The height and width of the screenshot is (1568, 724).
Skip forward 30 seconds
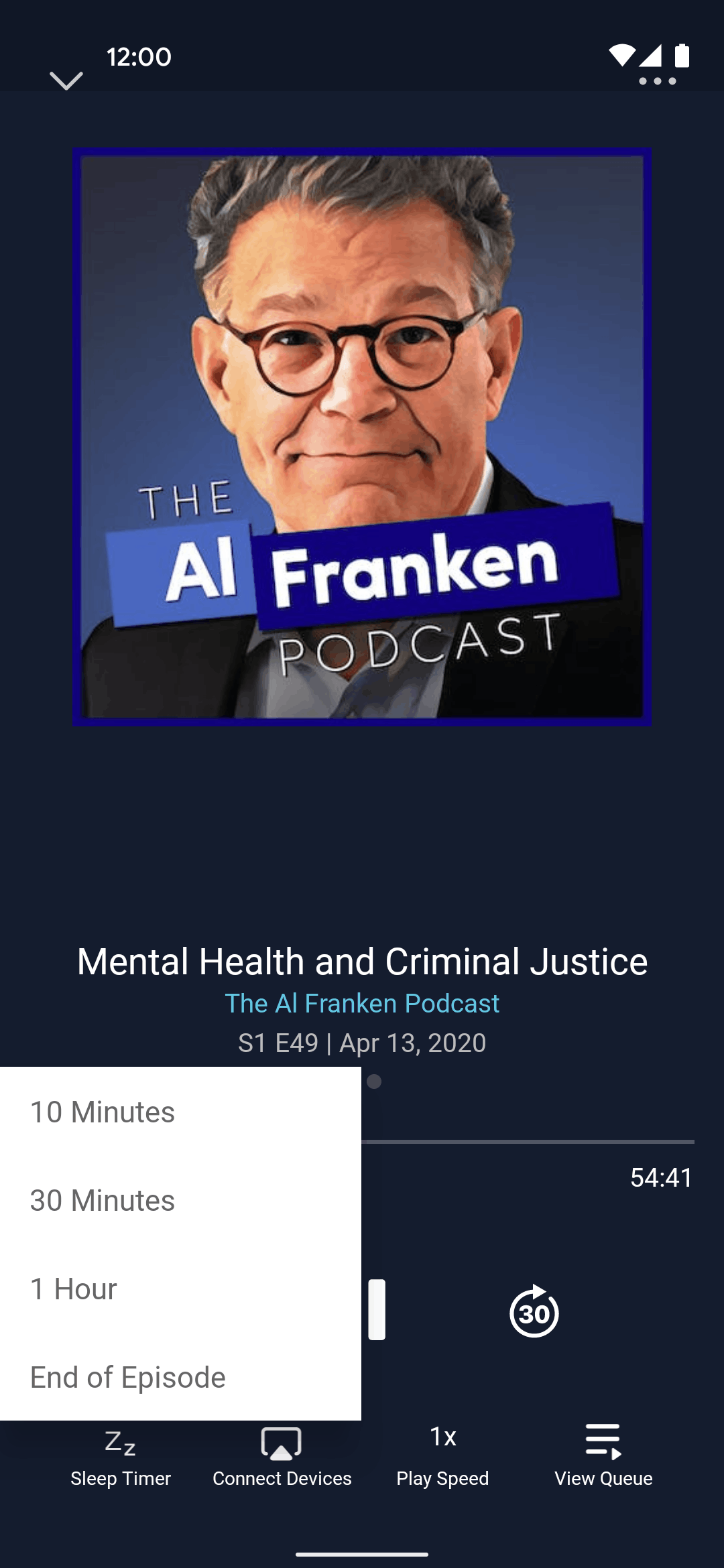click(534, 1311)
